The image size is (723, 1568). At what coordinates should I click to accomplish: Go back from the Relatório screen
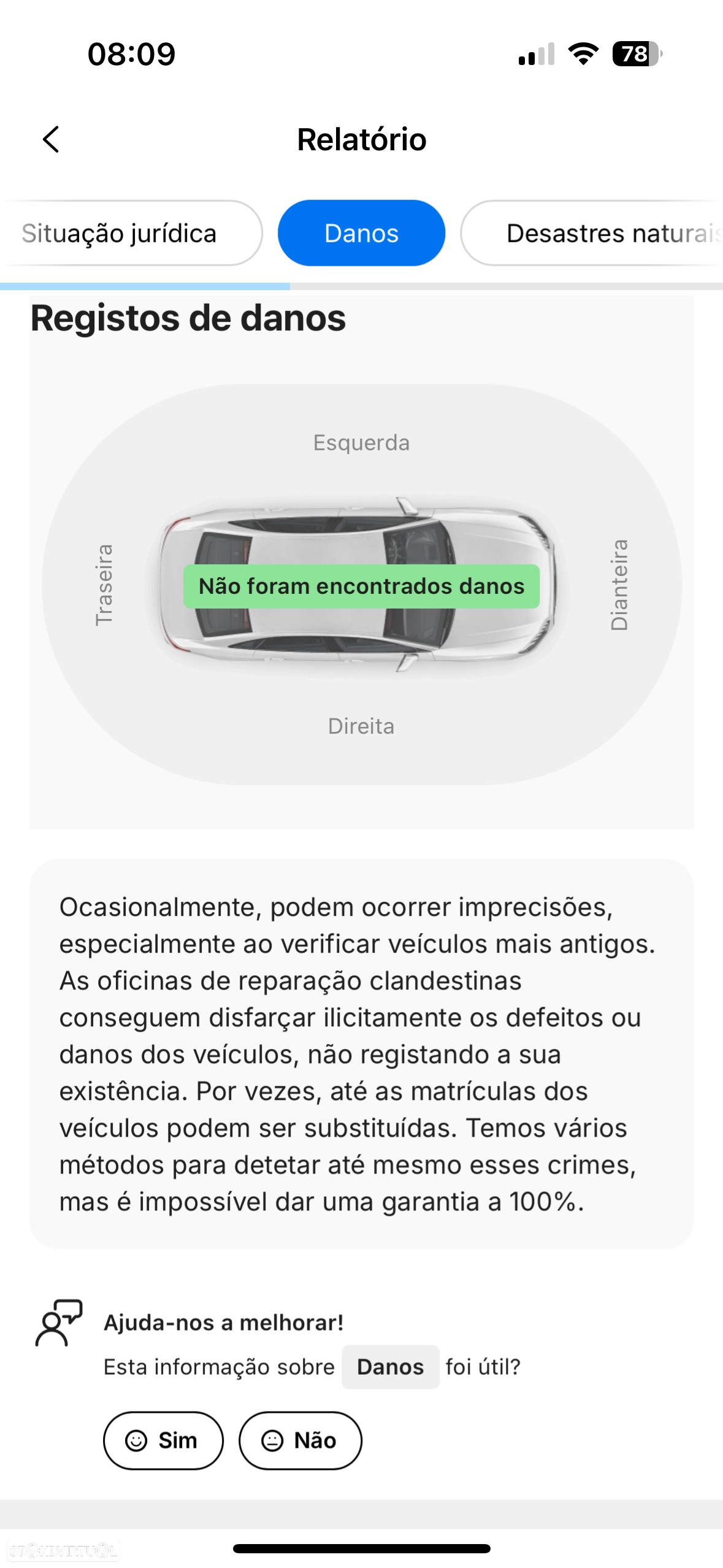(x=52, y=139)
